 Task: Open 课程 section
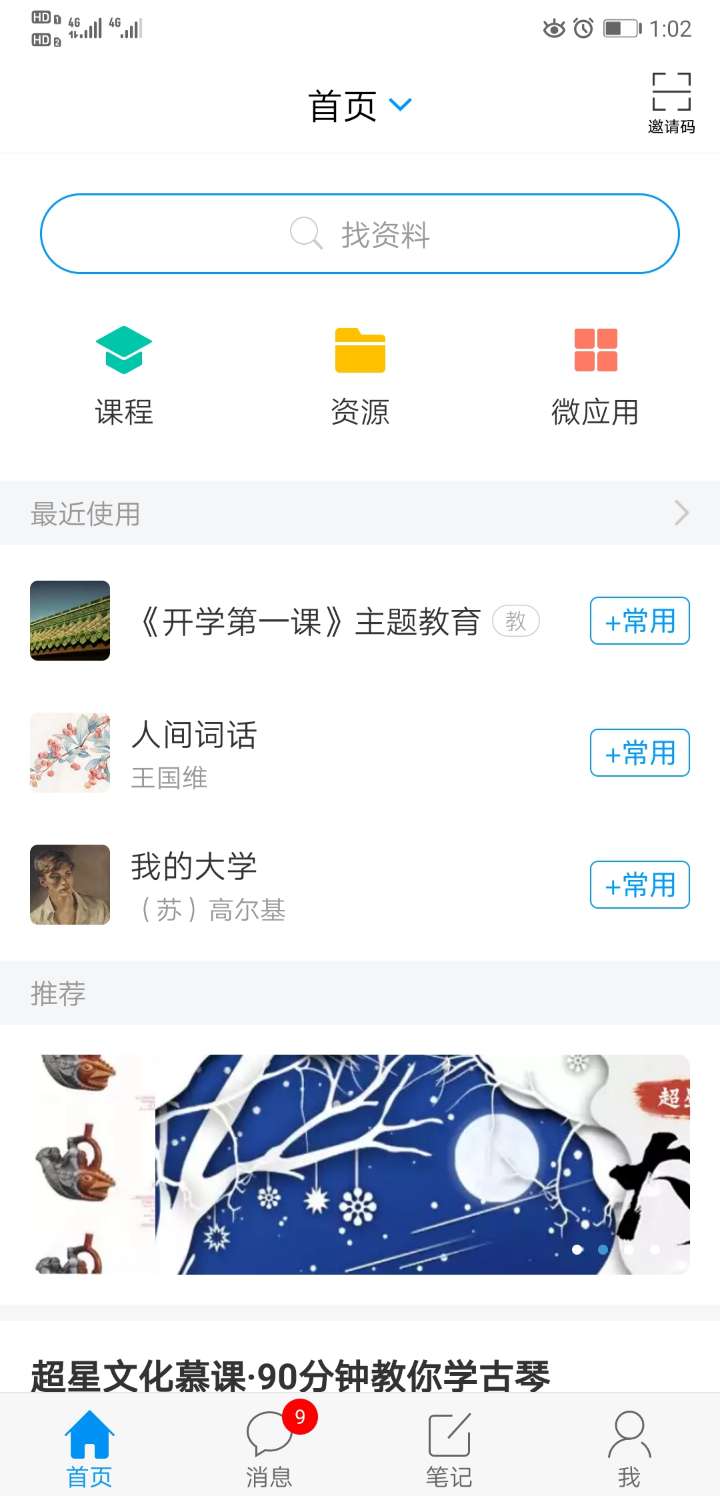click(x=124, y=376)
